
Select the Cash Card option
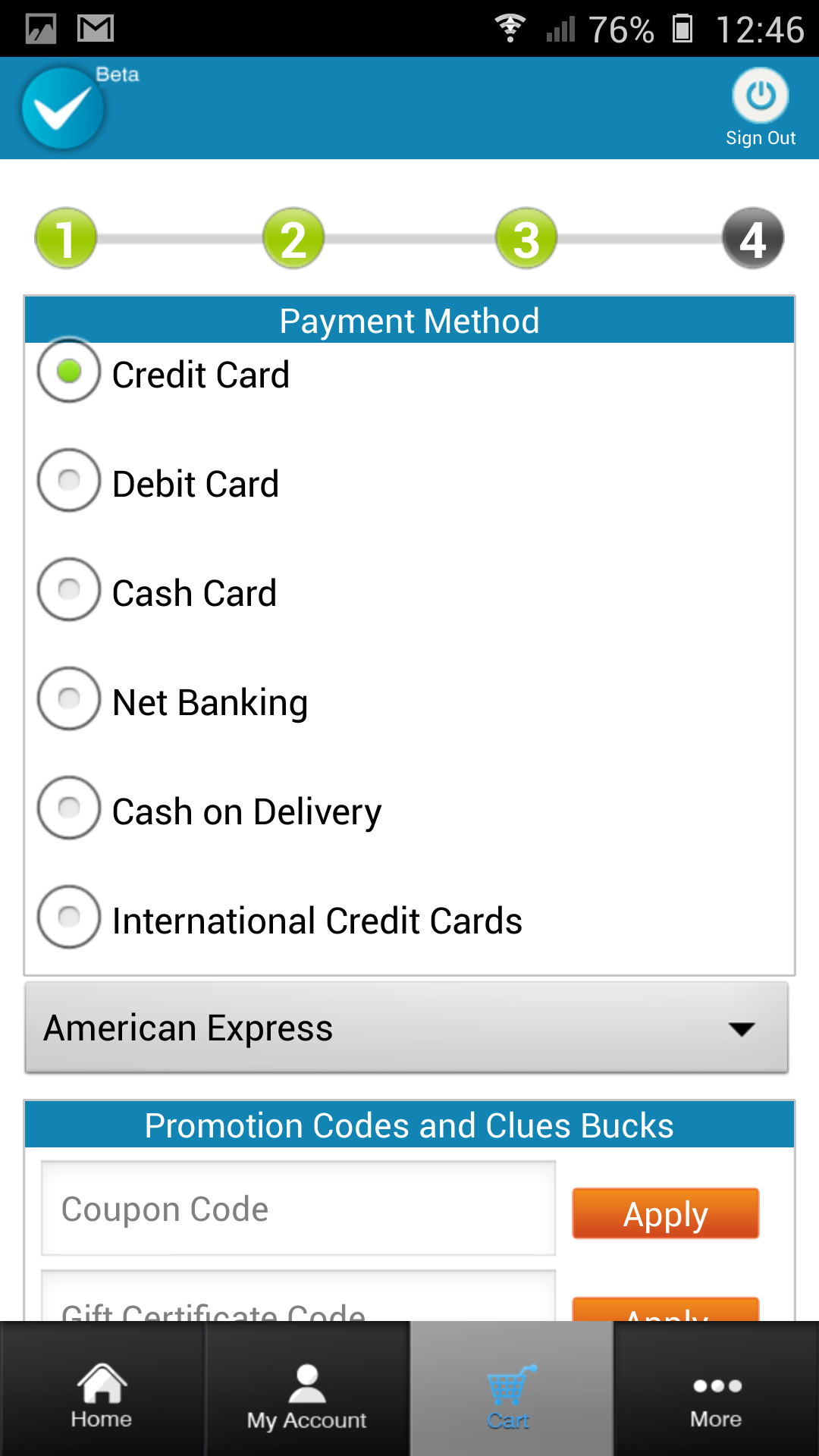69,590
